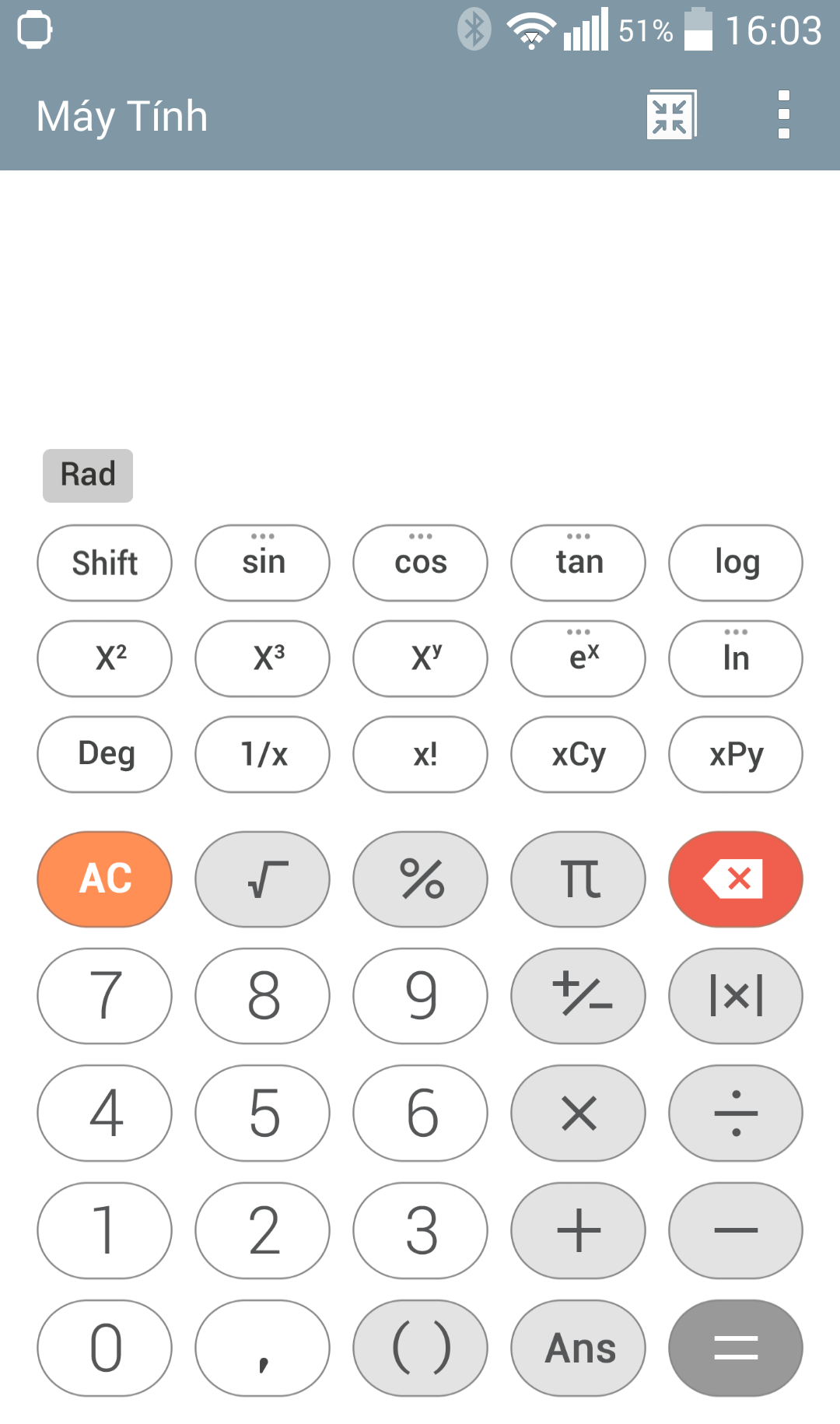840x1424 pixels.
Task: Clear all with the AC button
Action: tap(103, 879)
